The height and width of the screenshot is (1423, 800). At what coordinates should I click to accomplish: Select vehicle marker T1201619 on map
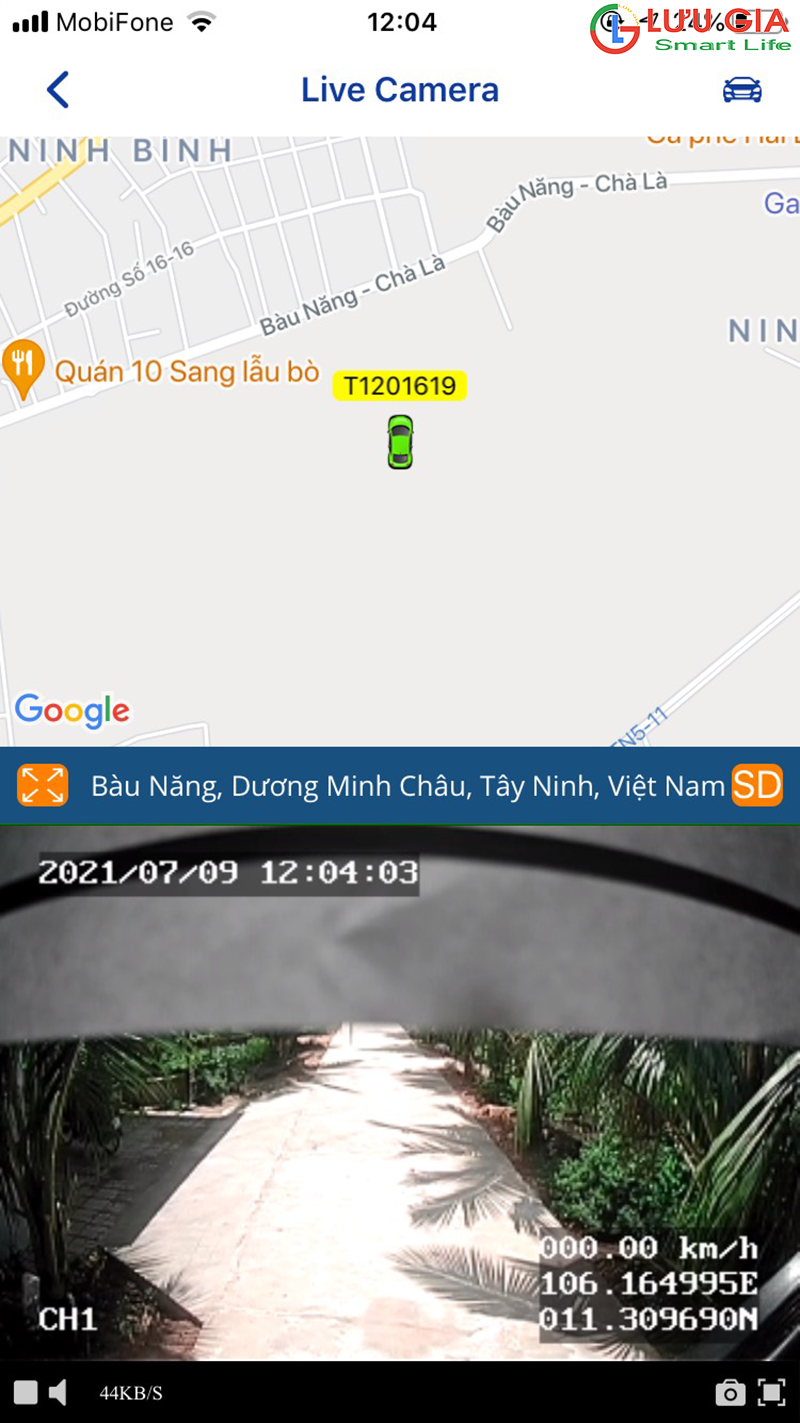pos(400,441)
